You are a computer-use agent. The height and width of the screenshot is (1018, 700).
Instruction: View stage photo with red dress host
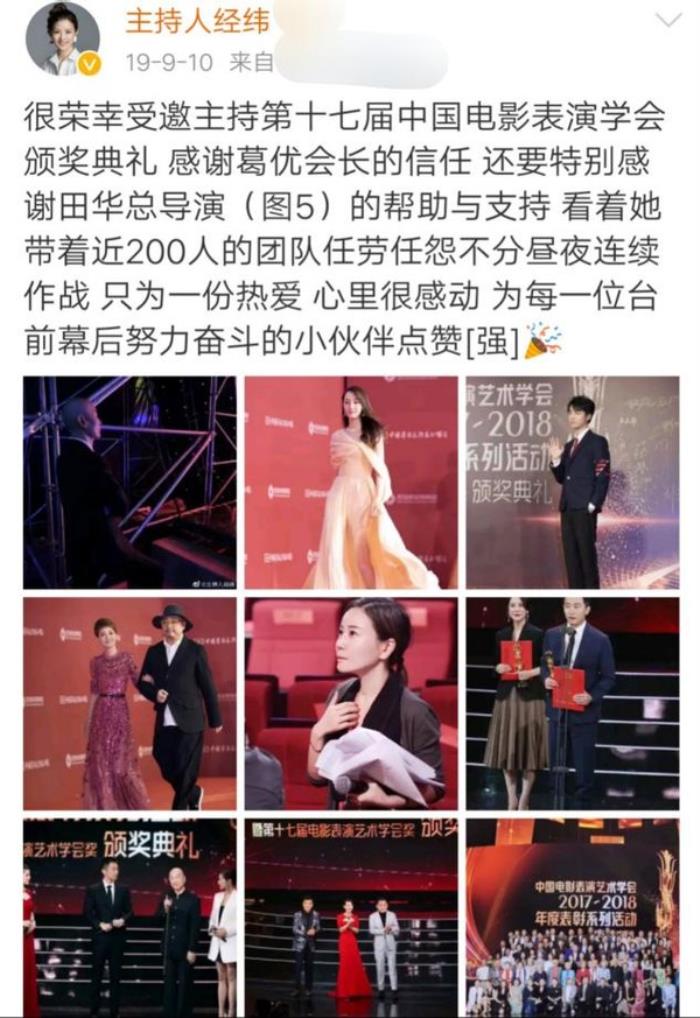[x=351, y=918]
